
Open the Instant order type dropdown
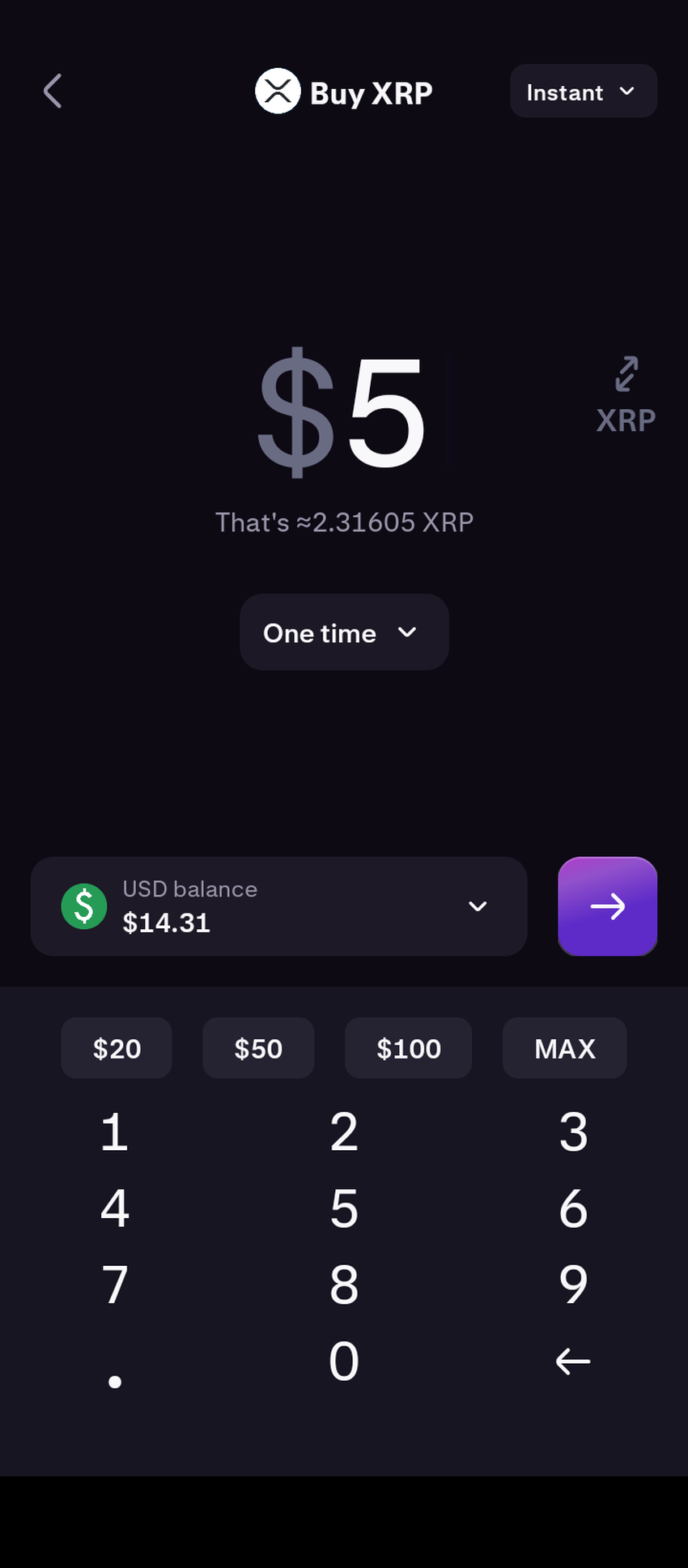pyautogui.click(x=583, y=92)
